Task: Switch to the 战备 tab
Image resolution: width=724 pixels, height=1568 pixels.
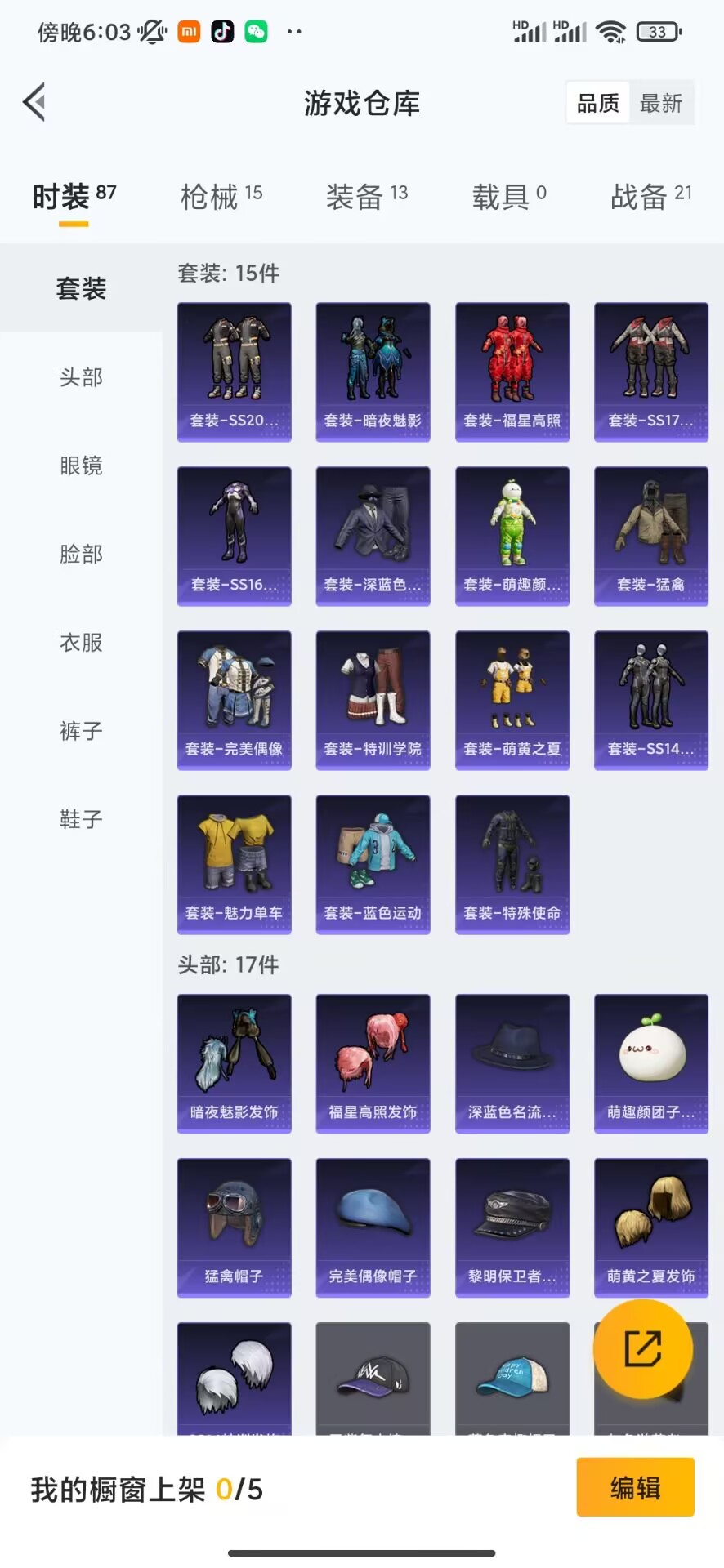Action: [651, 196]
